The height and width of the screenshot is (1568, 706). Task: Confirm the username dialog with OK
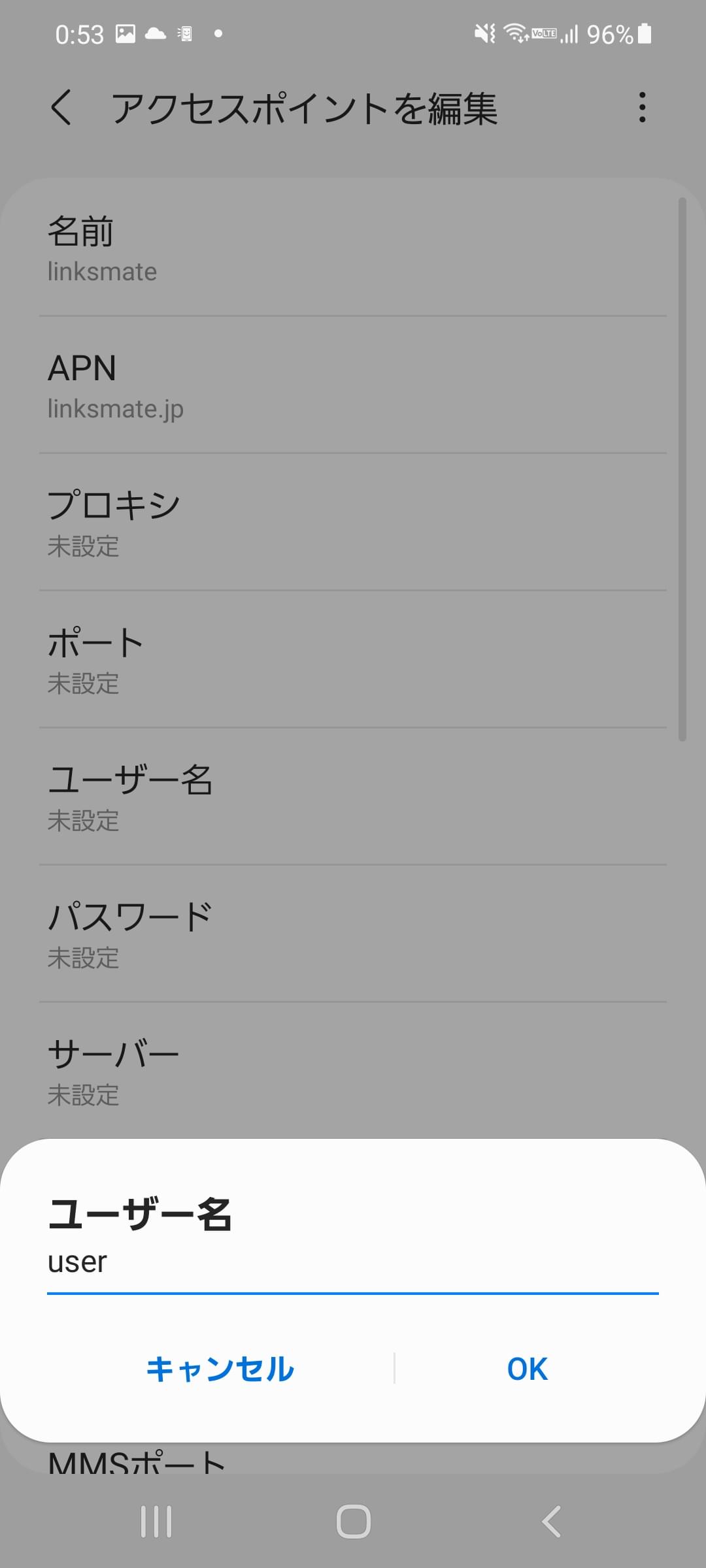[x=526, y=1369]
